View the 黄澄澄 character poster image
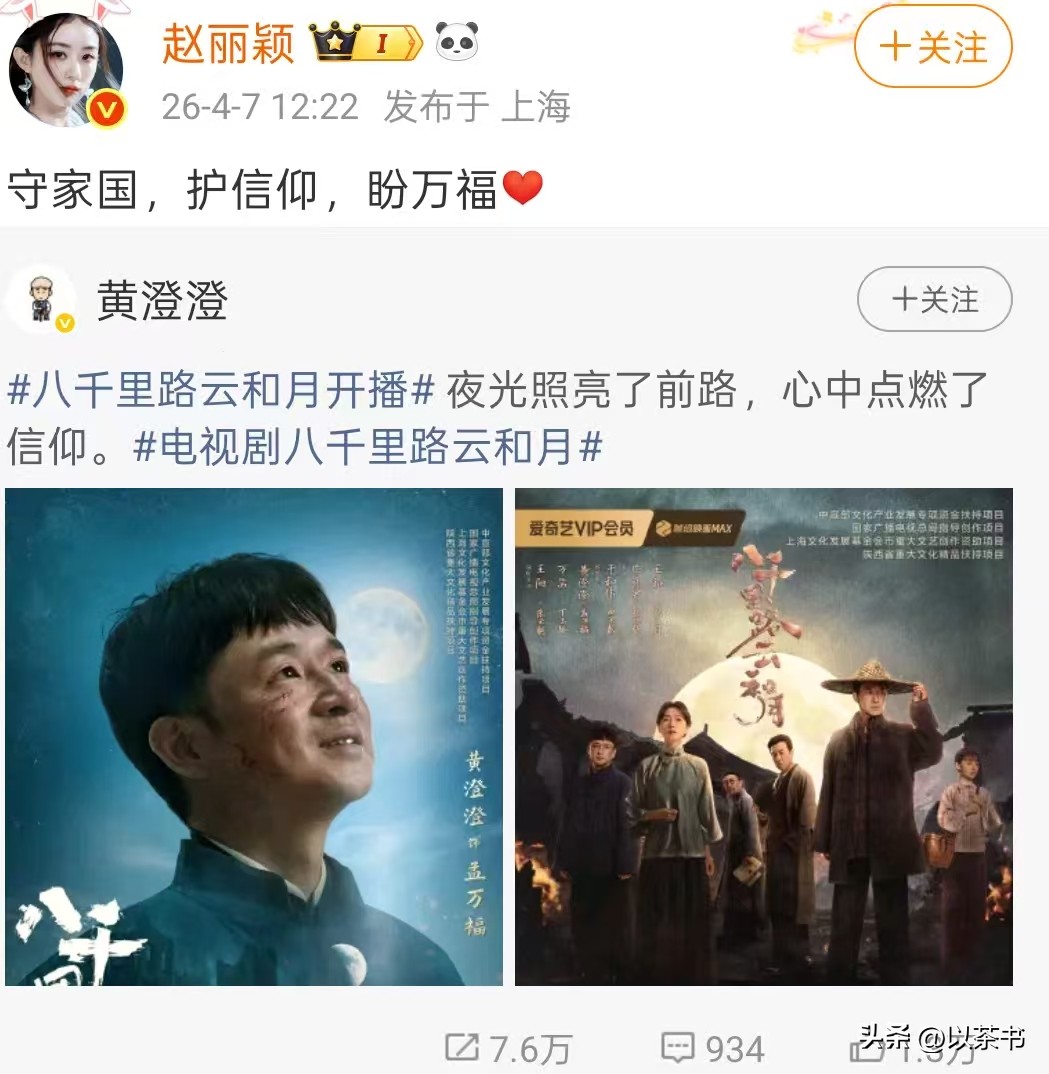The width and height of the screenshot is (1049, 1074). pyautogui.click(x=254, y=736)
